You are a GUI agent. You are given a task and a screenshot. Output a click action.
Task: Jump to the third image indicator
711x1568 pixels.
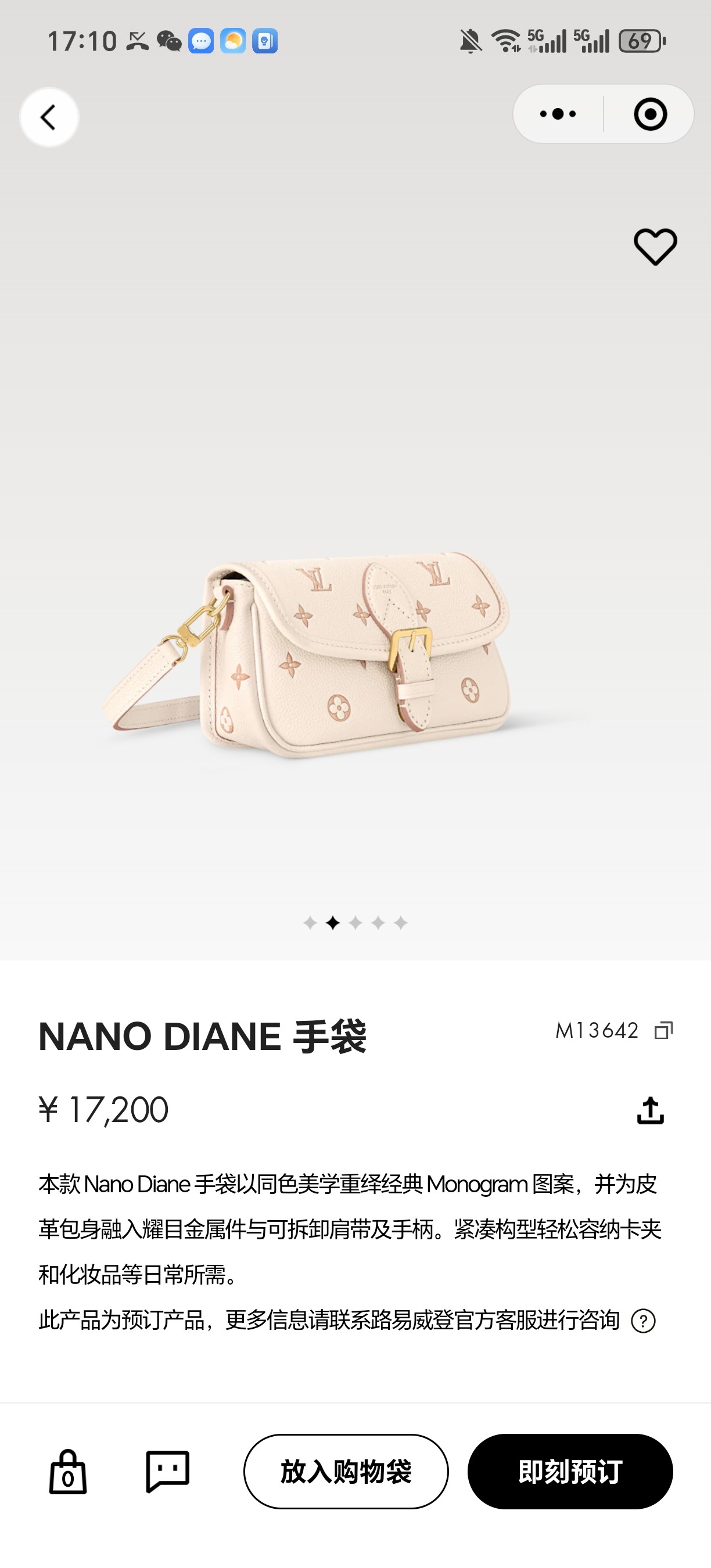click(x=355, y=923)
